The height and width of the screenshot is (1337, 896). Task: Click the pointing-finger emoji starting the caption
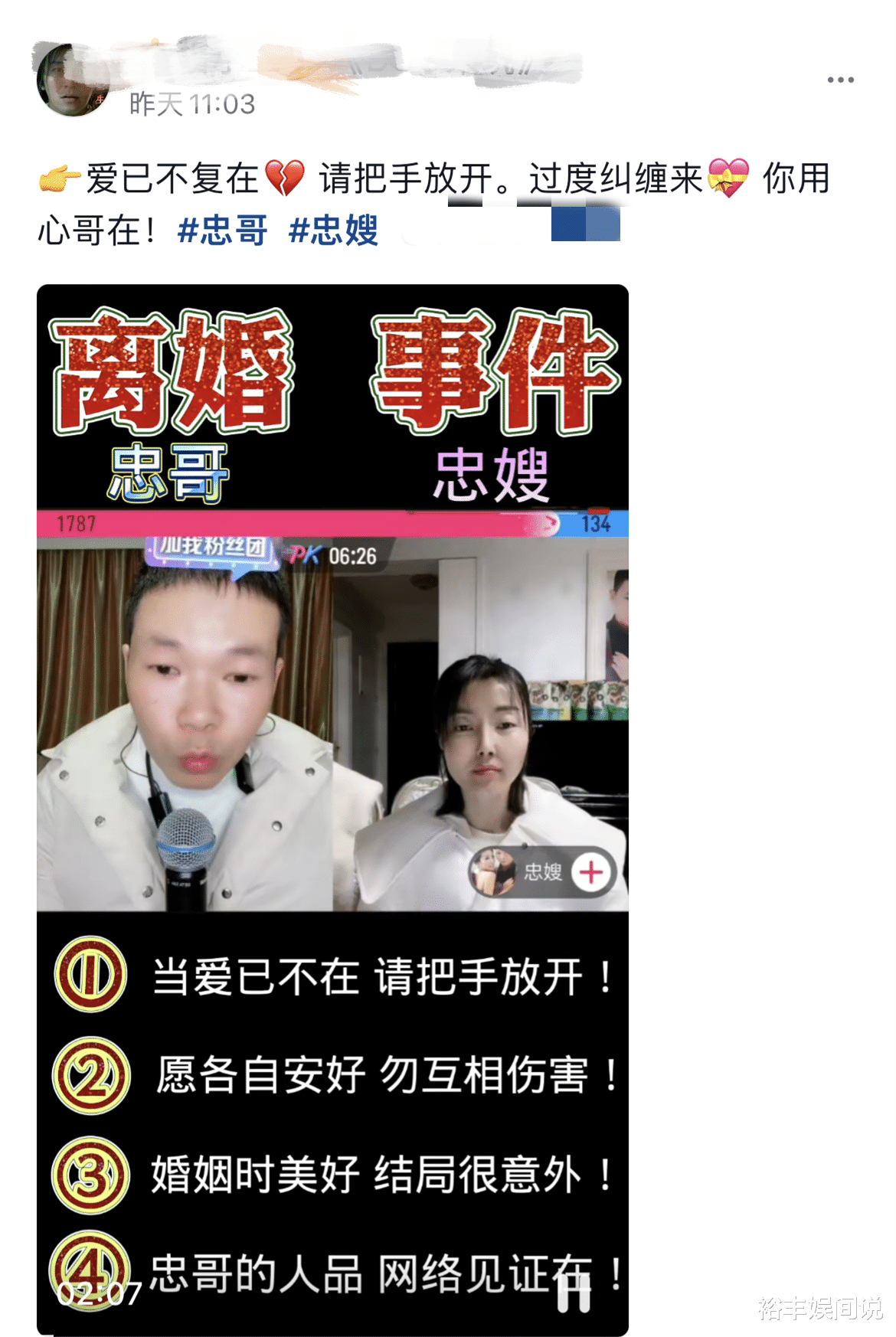(x=59, y=178)
